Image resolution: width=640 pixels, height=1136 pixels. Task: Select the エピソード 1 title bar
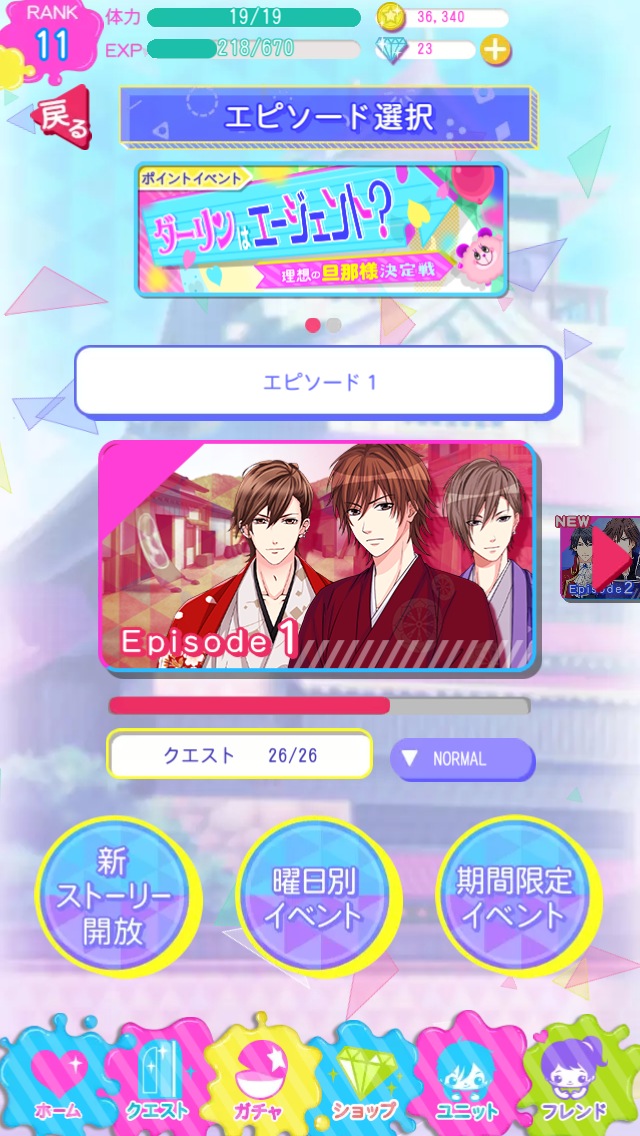(318, 381)
